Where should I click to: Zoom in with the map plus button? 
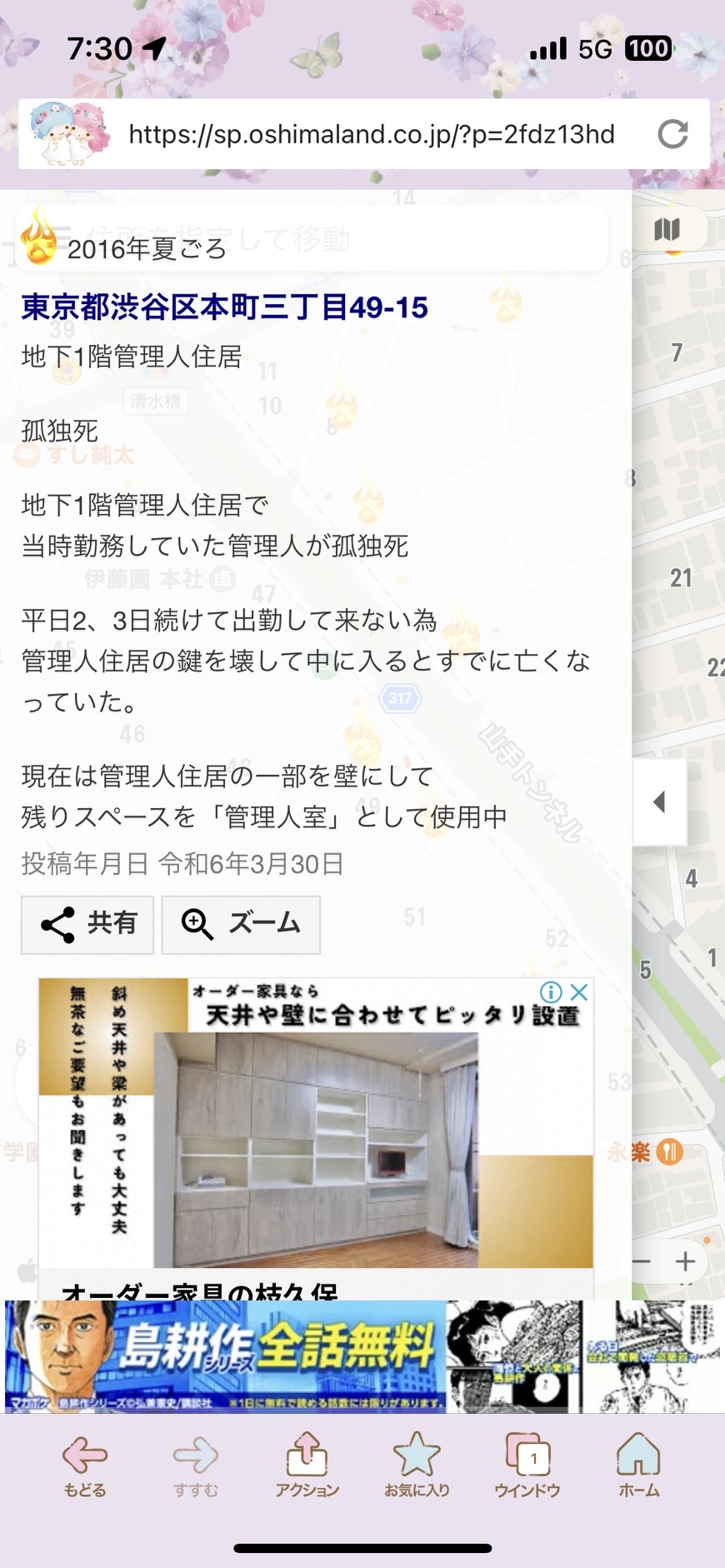(686, 1261)
